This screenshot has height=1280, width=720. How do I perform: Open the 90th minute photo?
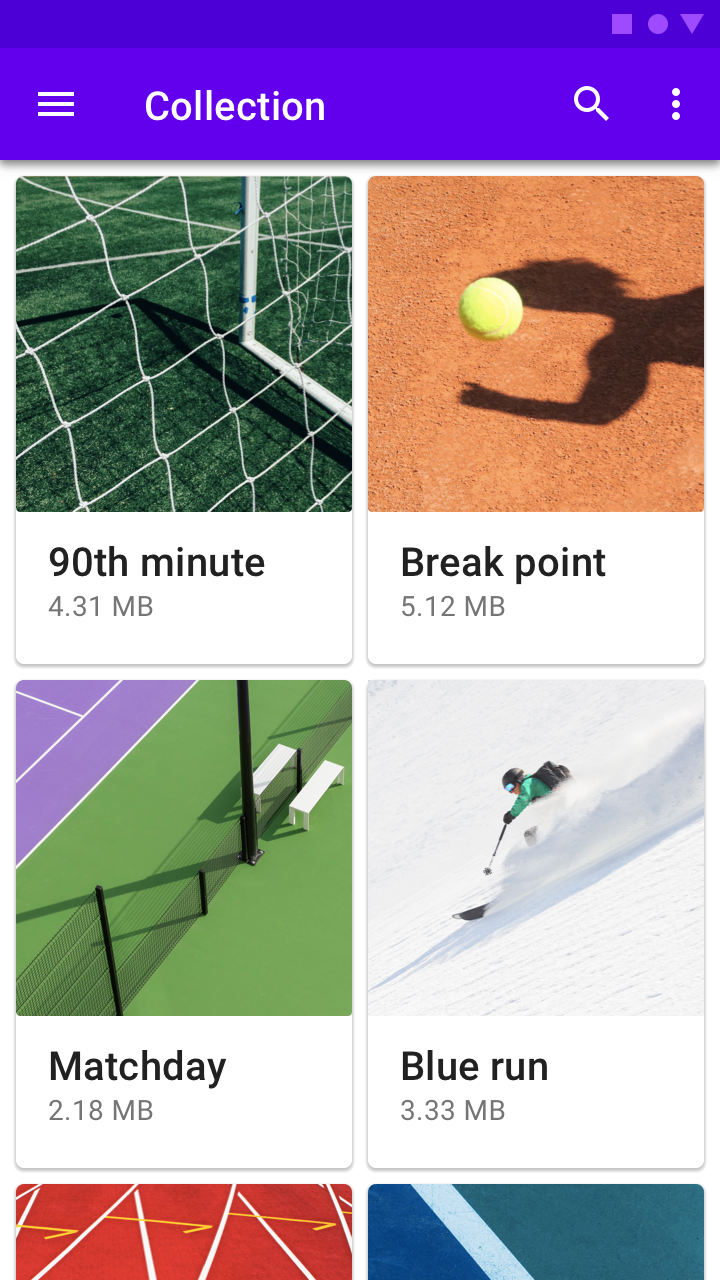[x=183, y=342]
